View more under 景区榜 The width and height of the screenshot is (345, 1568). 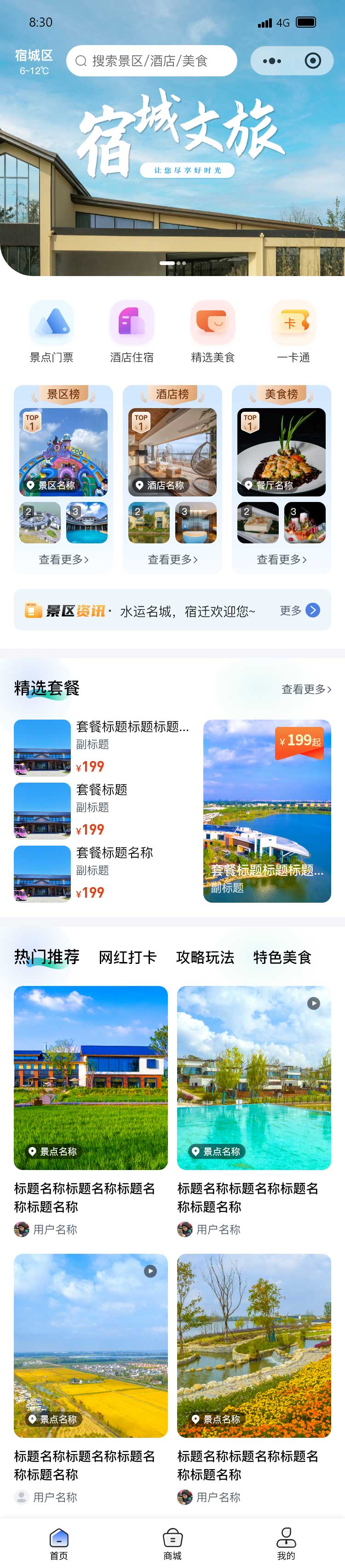63,559
